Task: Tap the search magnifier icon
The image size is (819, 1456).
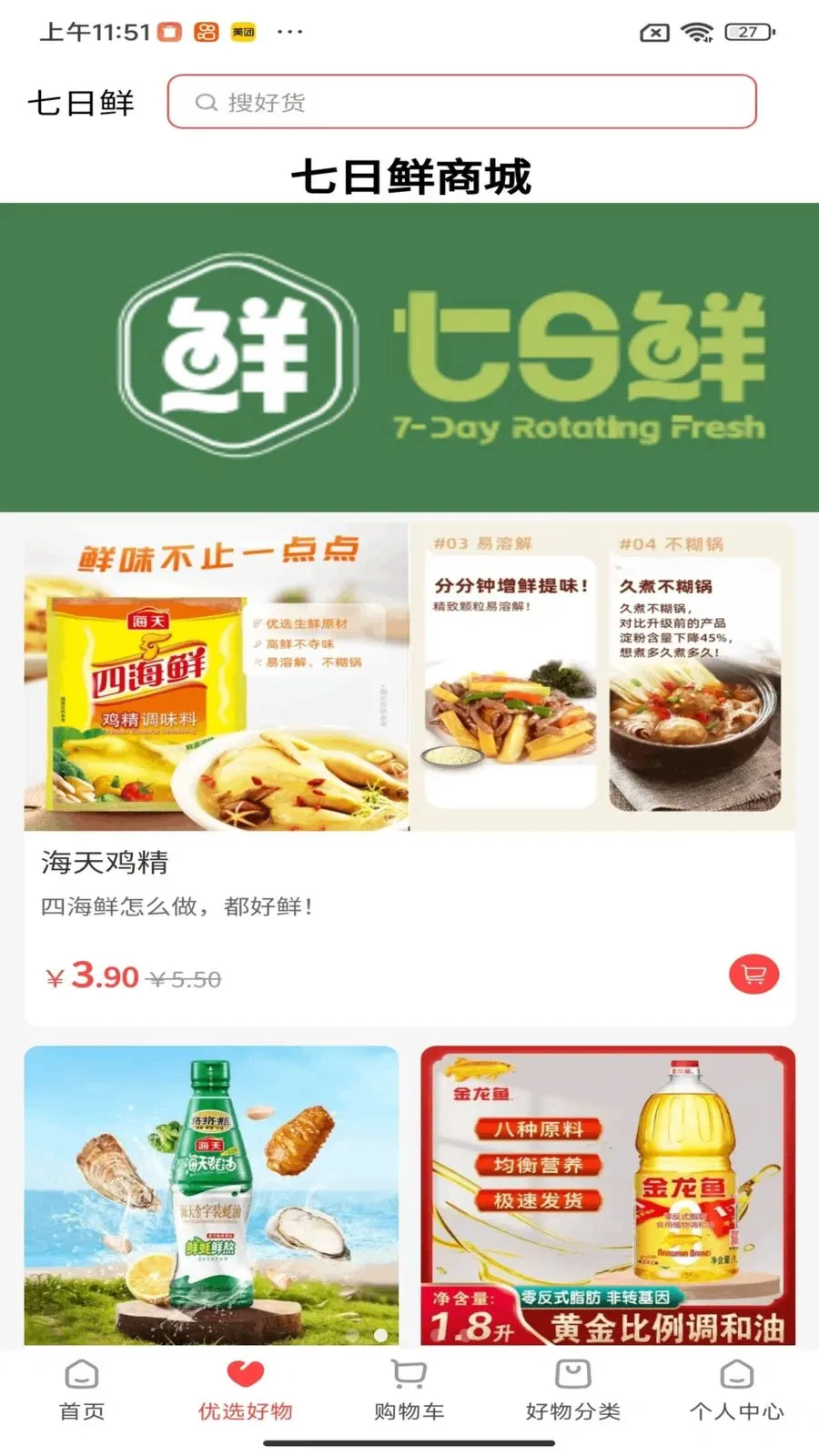Action: [206, 102]
